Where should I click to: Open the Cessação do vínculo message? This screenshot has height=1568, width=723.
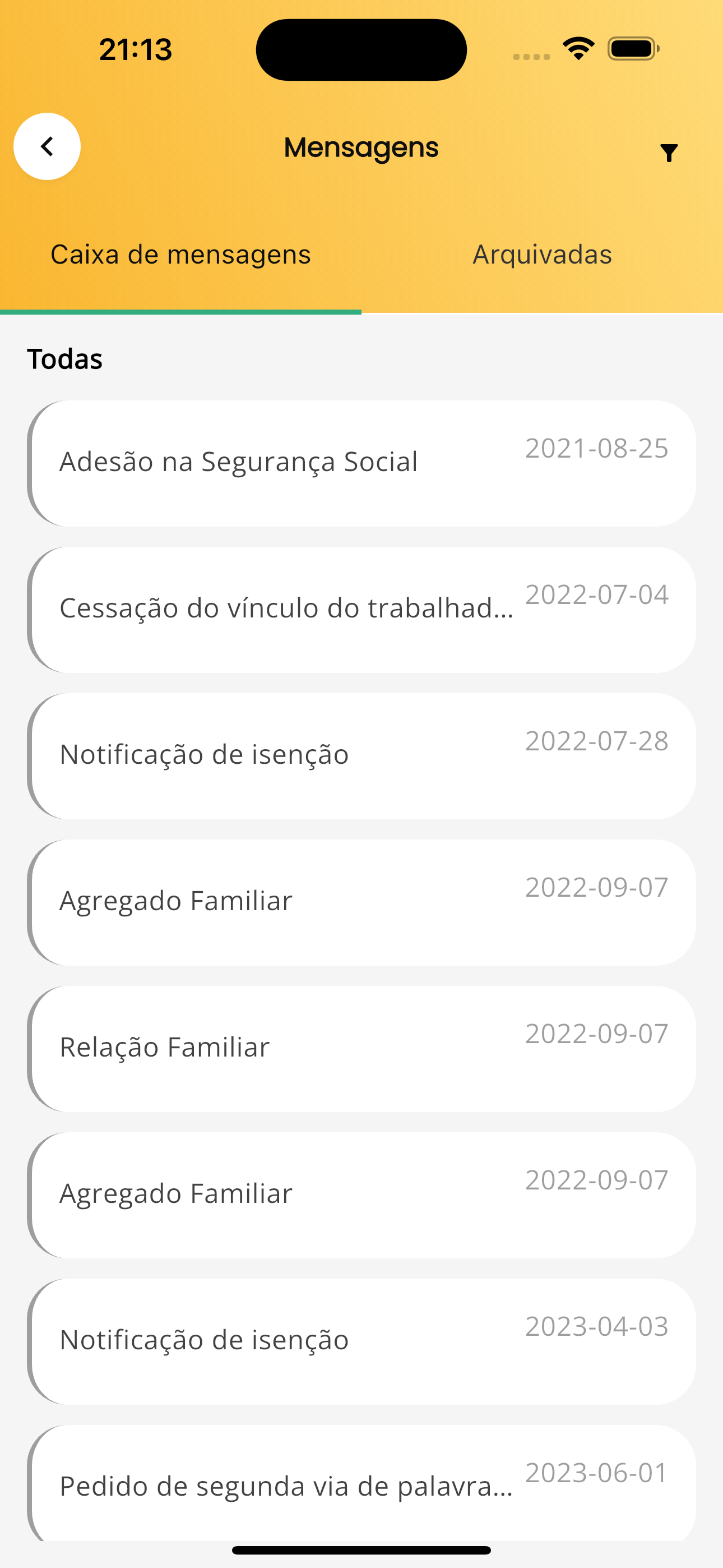[x=361, y=609]
